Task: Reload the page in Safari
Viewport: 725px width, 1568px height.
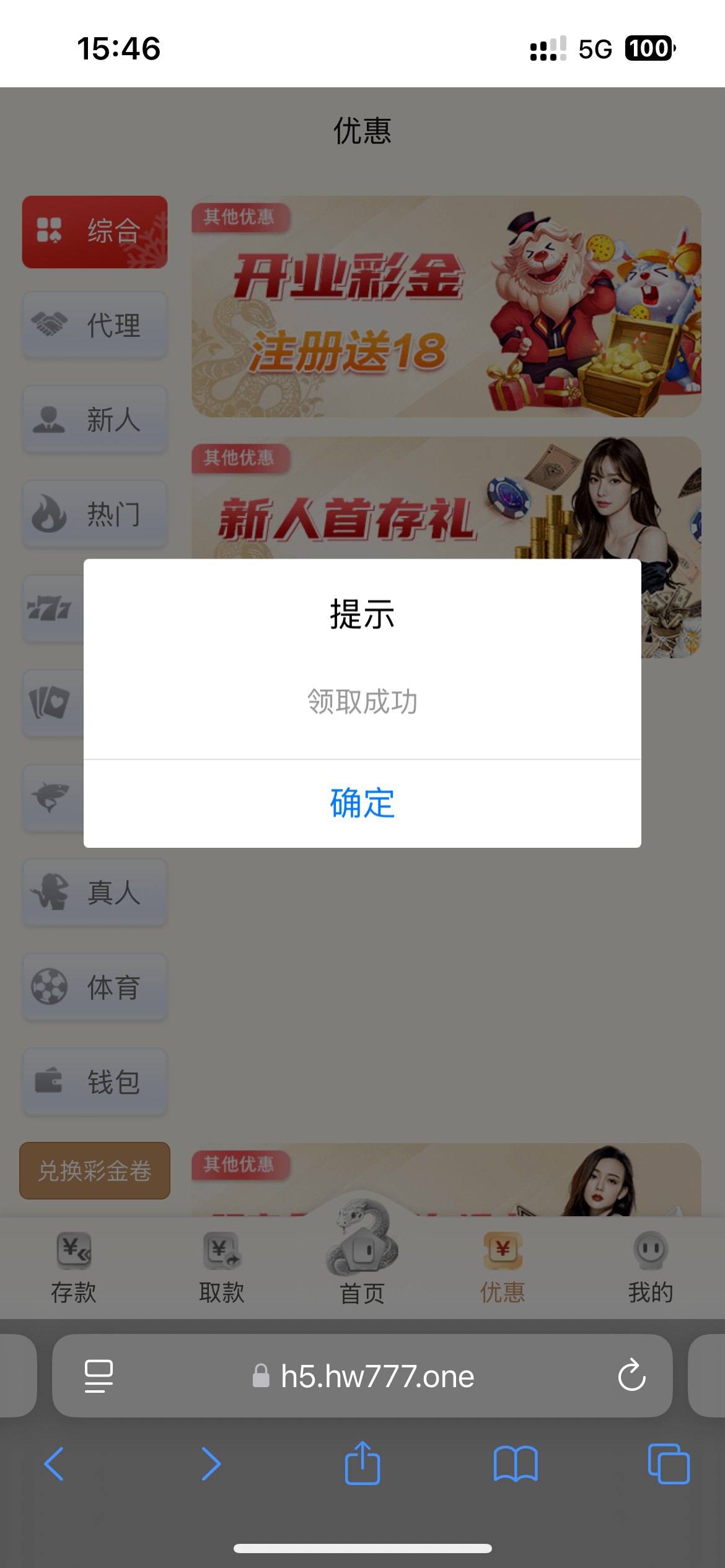Action: pyautogui.click(x=631, y=1375)
